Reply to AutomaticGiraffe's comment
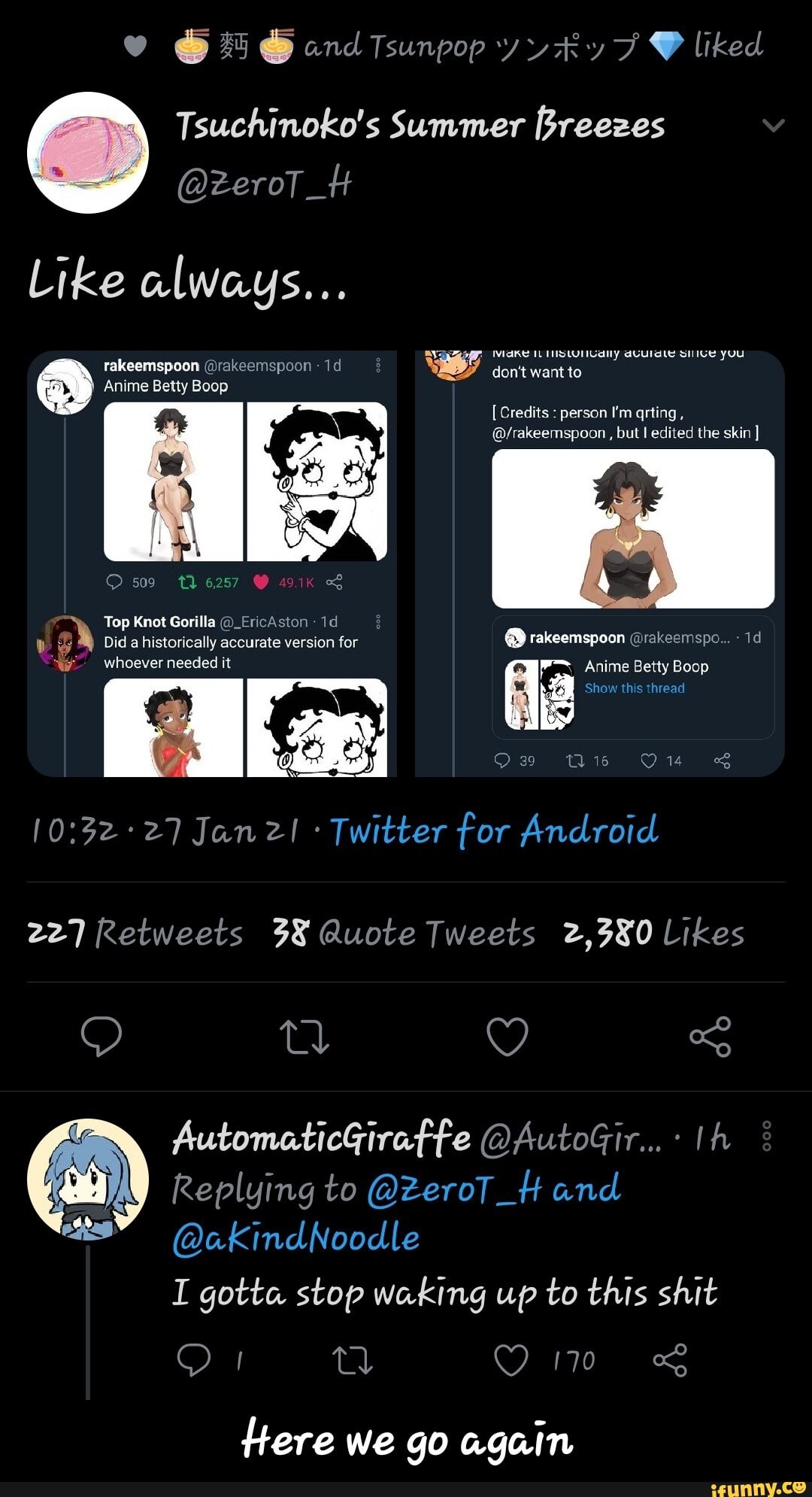 [194, 1360]
